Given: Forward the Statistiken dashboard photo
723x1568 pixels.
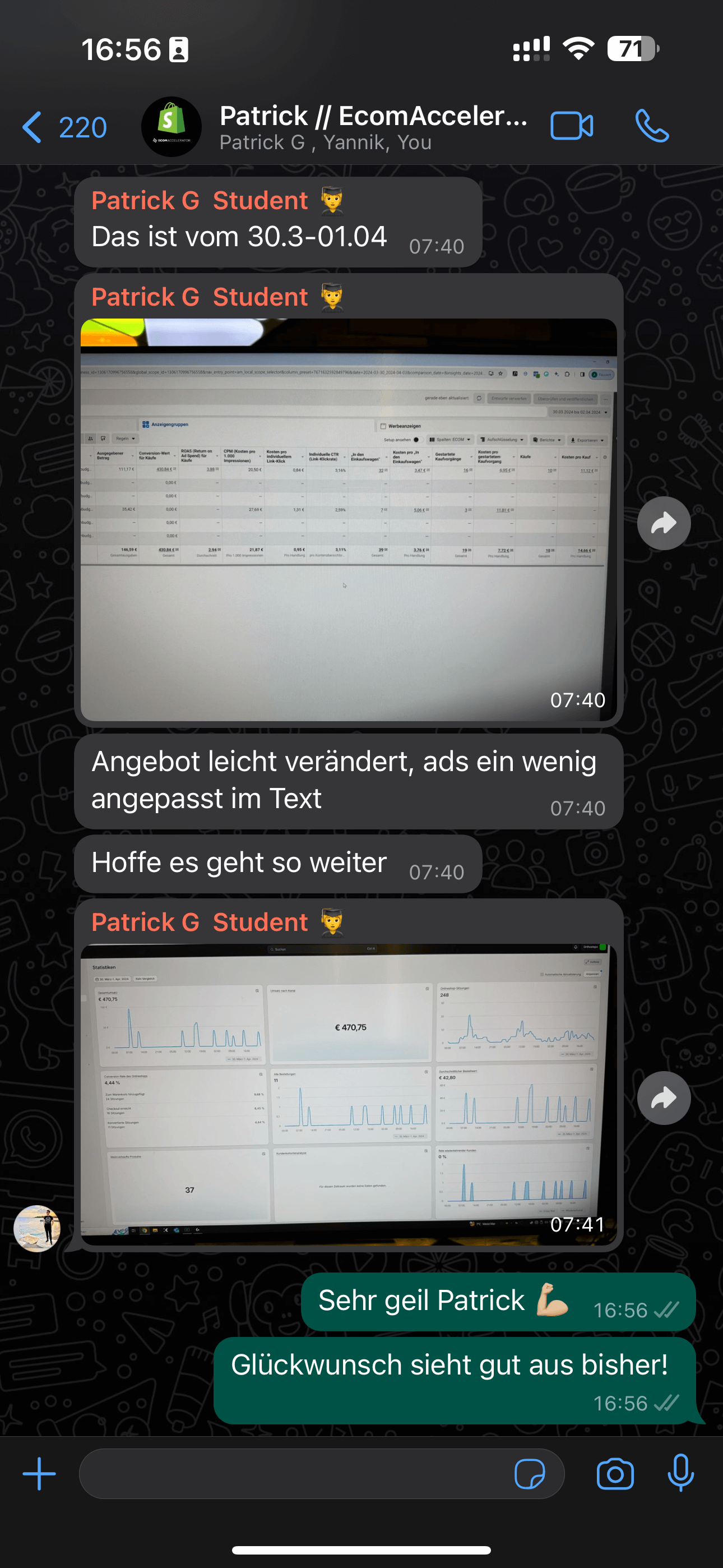Looking at the screenshot, I should click(664, 1098).
